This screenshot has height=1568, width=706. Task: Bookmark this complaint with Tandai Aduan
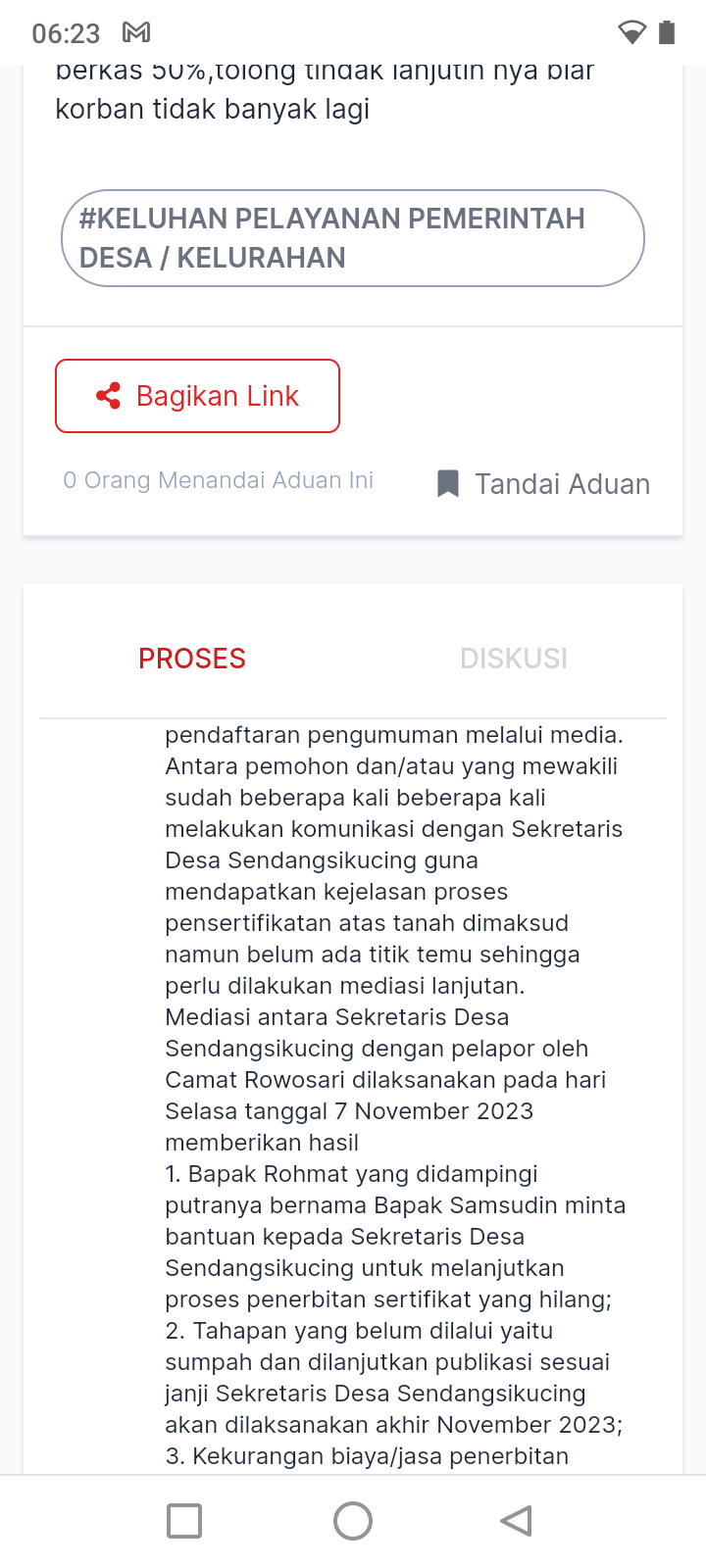tap(542, 483)
